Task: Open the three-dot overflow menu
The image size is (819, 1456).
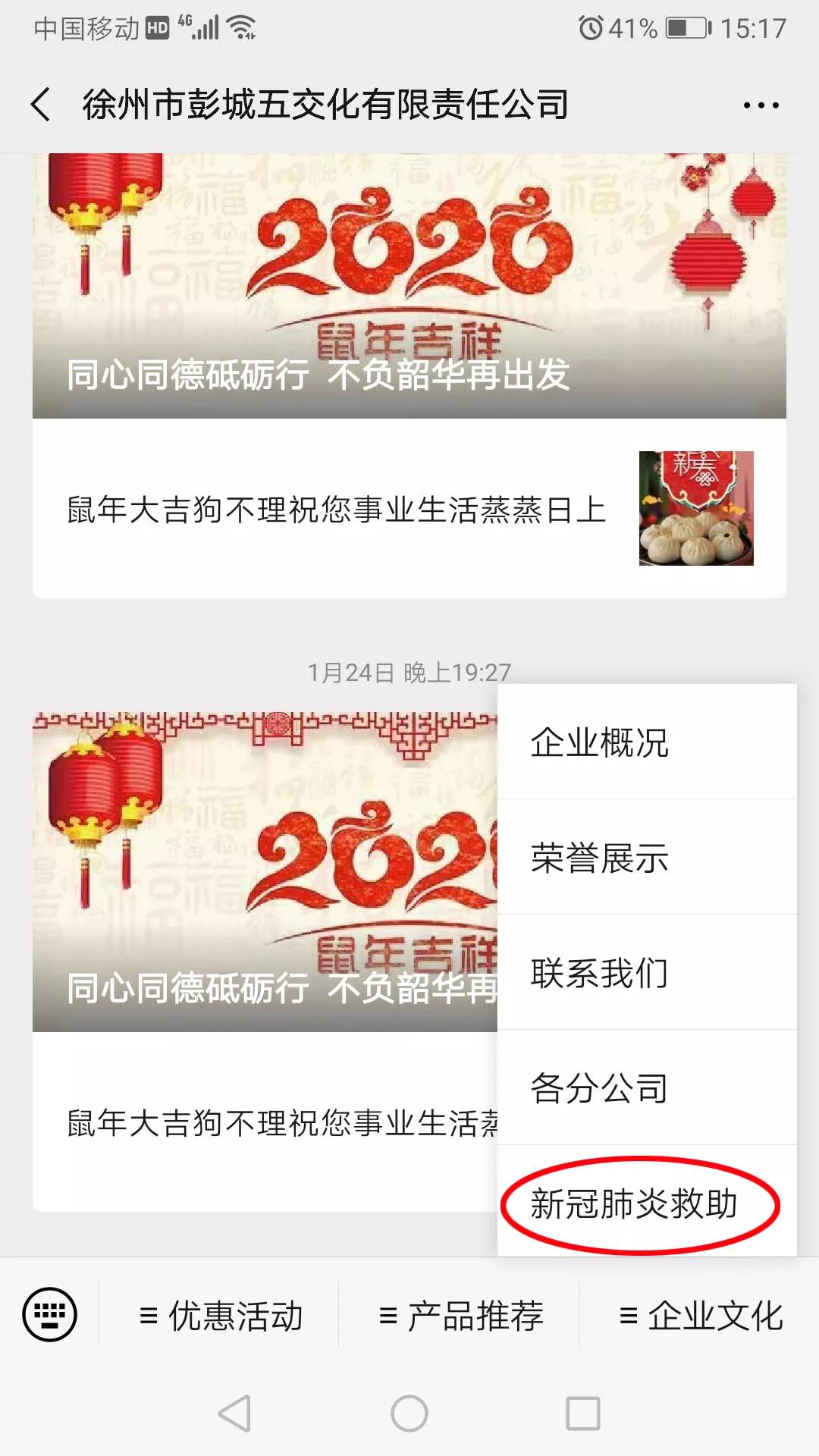Action: (761, 105)
